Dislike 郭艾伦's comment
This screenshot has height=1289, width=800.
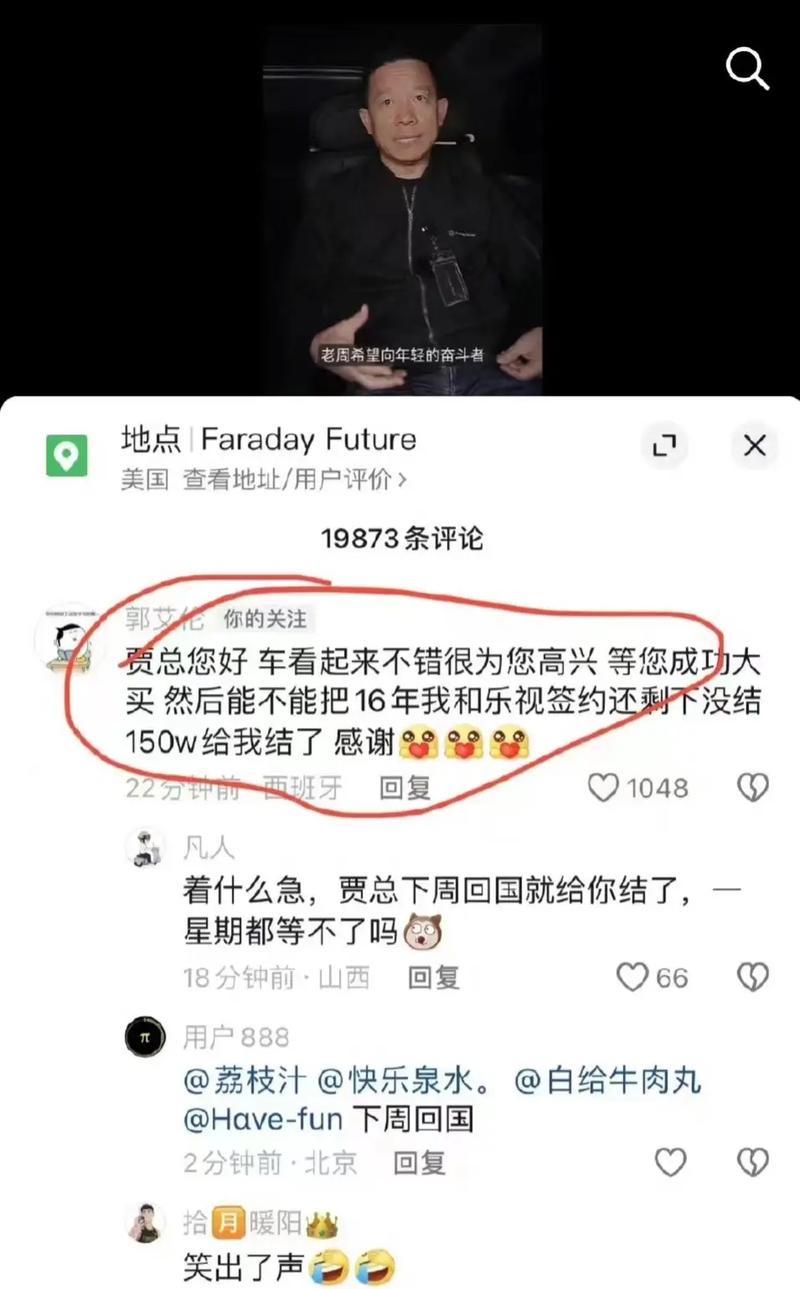752,788
